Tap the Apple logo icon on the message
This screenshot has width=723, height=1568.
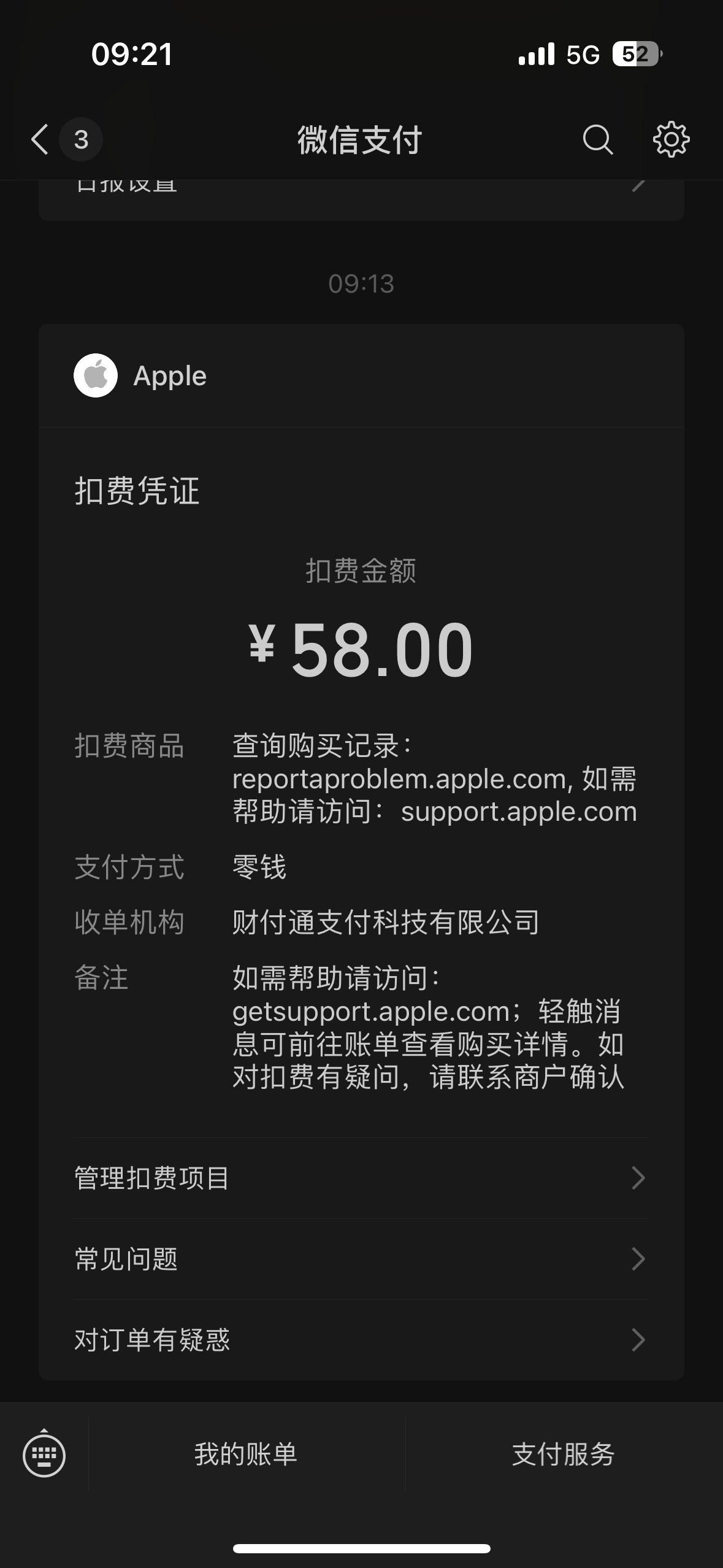point(96,375)
